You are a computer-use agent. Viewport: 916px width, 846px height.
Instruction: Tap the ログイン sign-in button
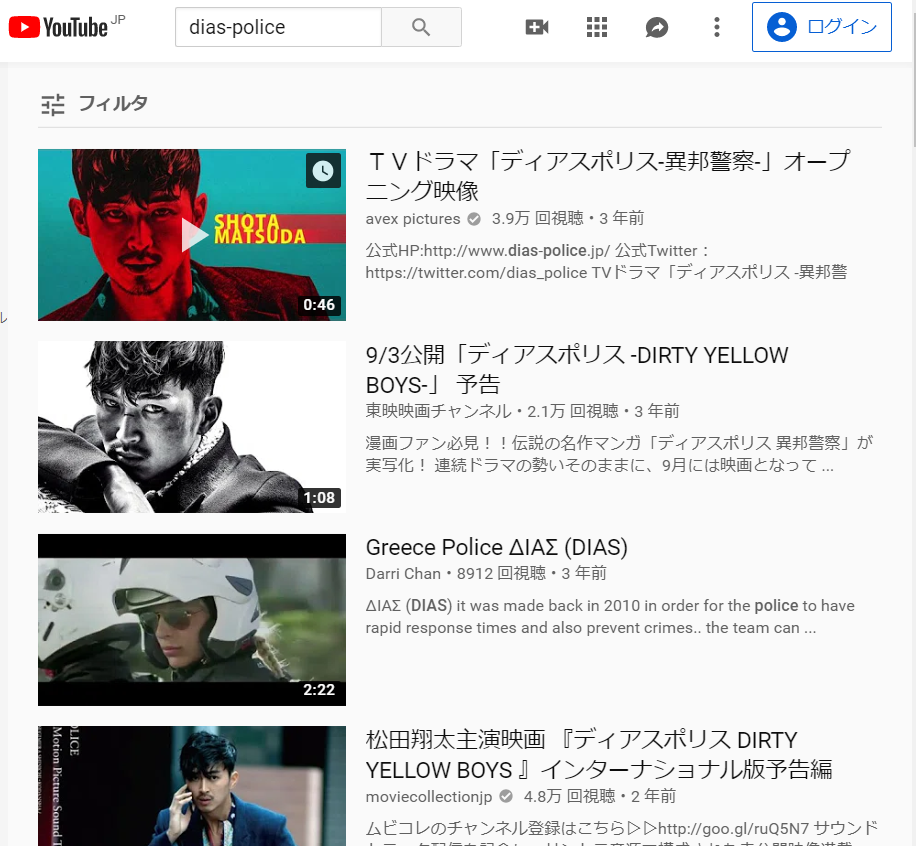[x=821, y=27]
